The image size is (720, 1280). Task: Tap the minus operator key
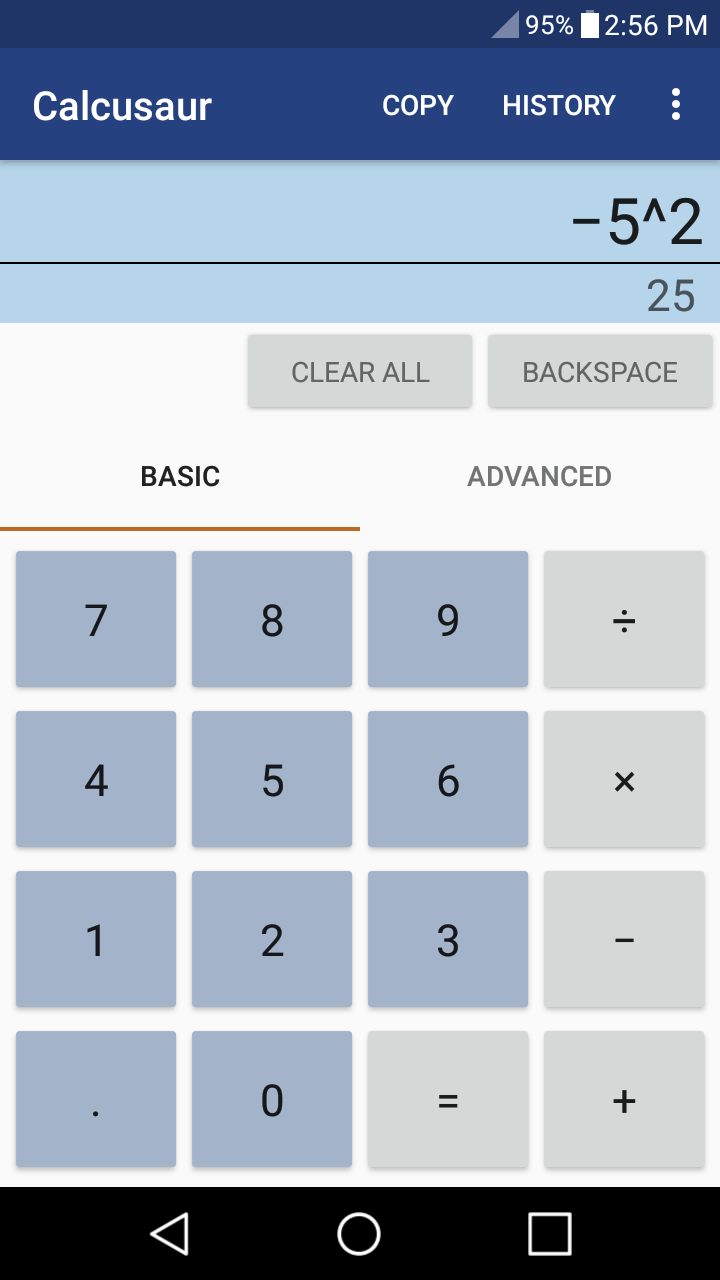tap(624, 940)
